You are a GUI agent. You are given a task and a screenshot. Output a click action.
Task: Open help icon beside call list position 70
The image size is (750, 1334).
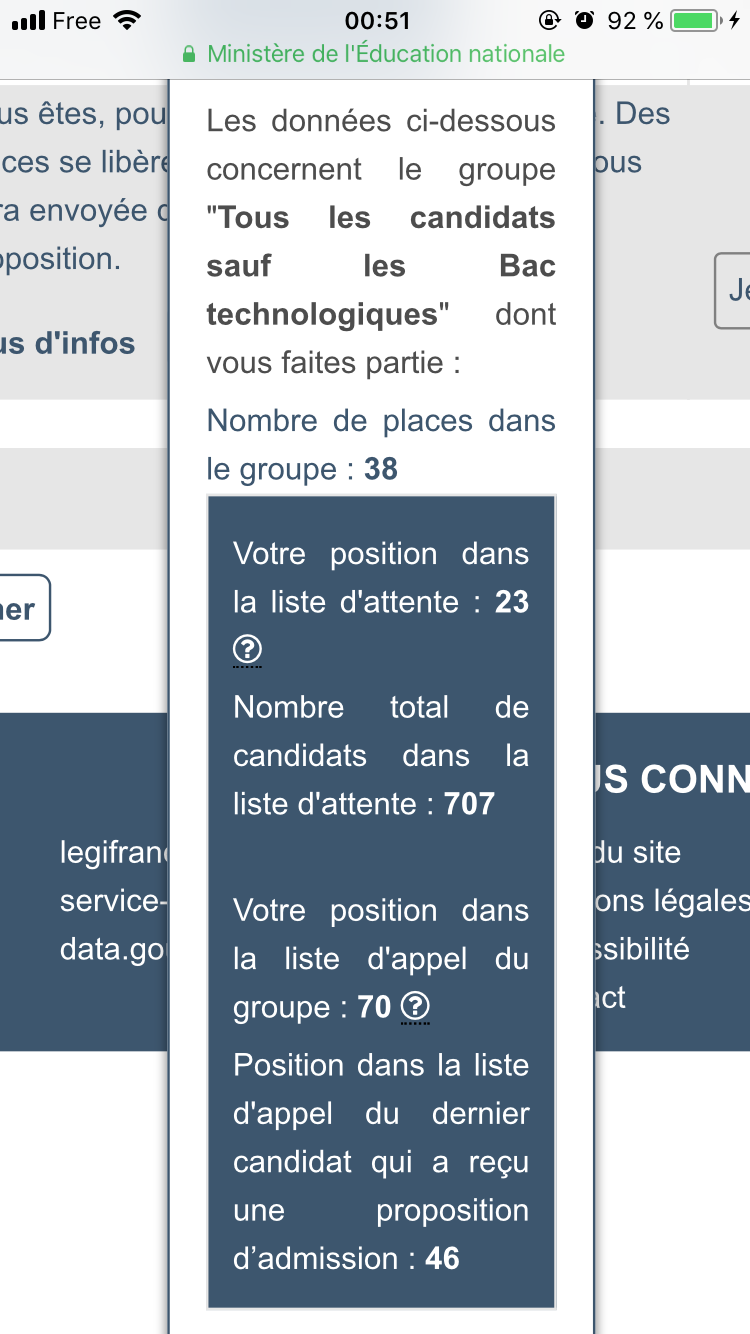pos(415,1007)
